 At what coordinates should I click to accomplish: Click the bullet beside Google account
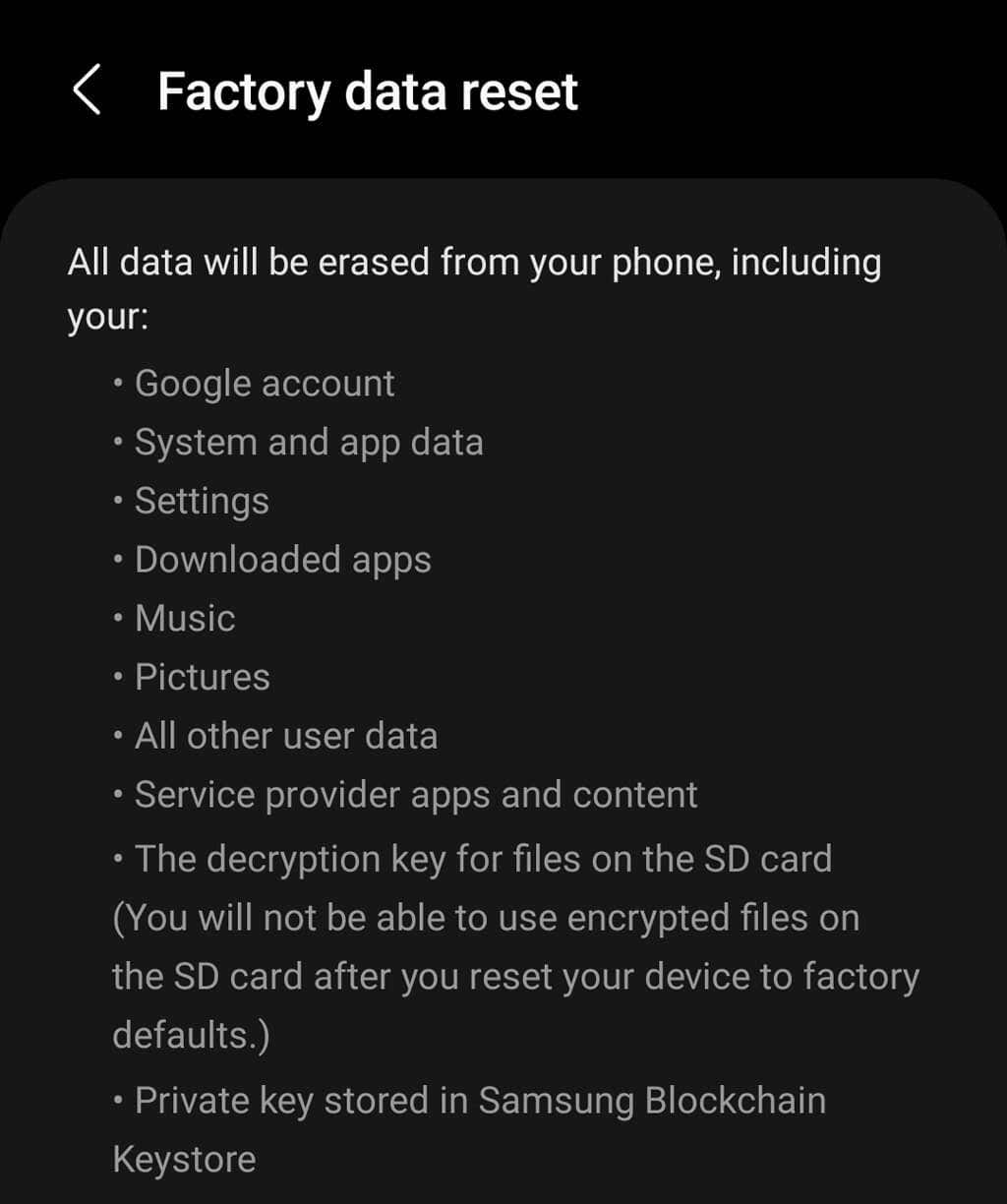click(x=117, y=384)
